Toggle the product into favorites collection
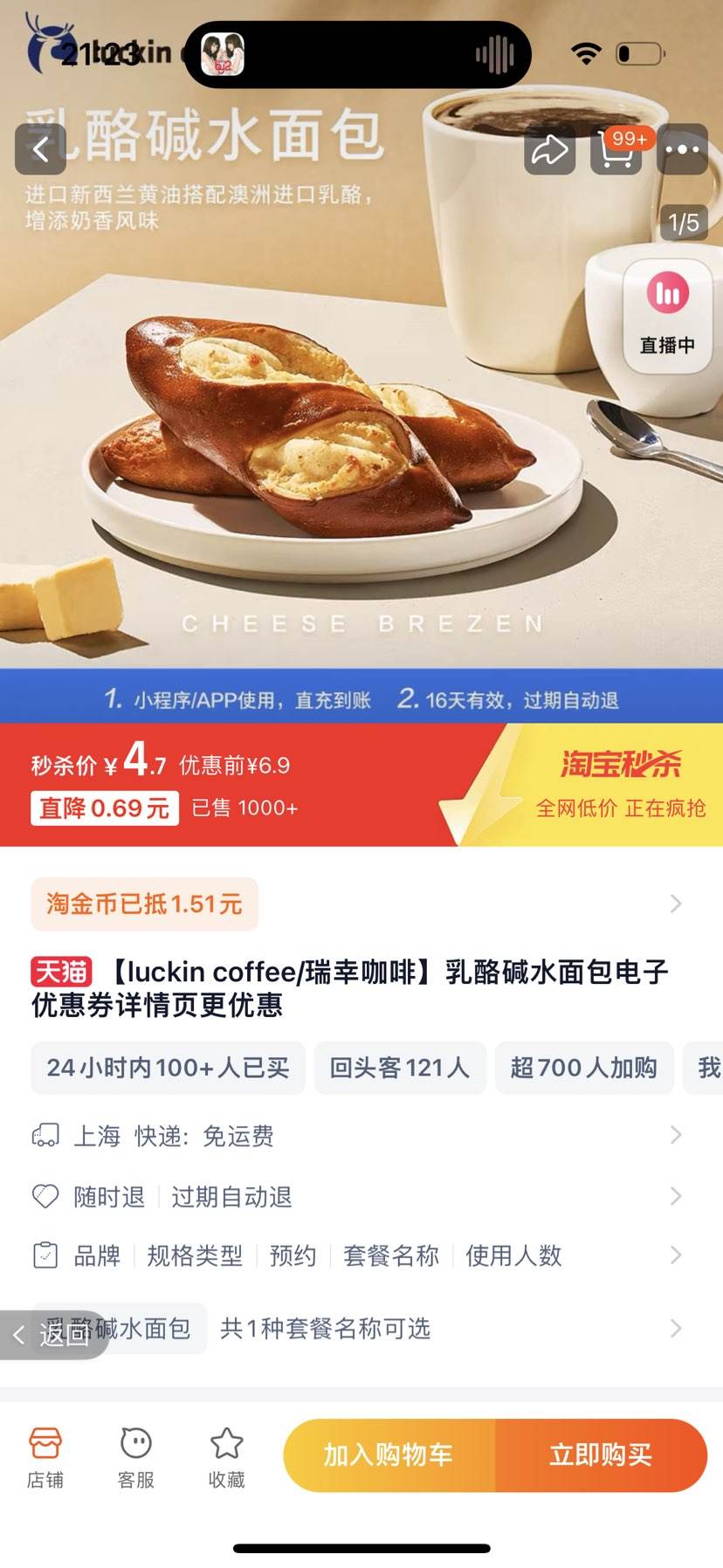This screenshot has height=1568, width=723. click(225, 1456)
